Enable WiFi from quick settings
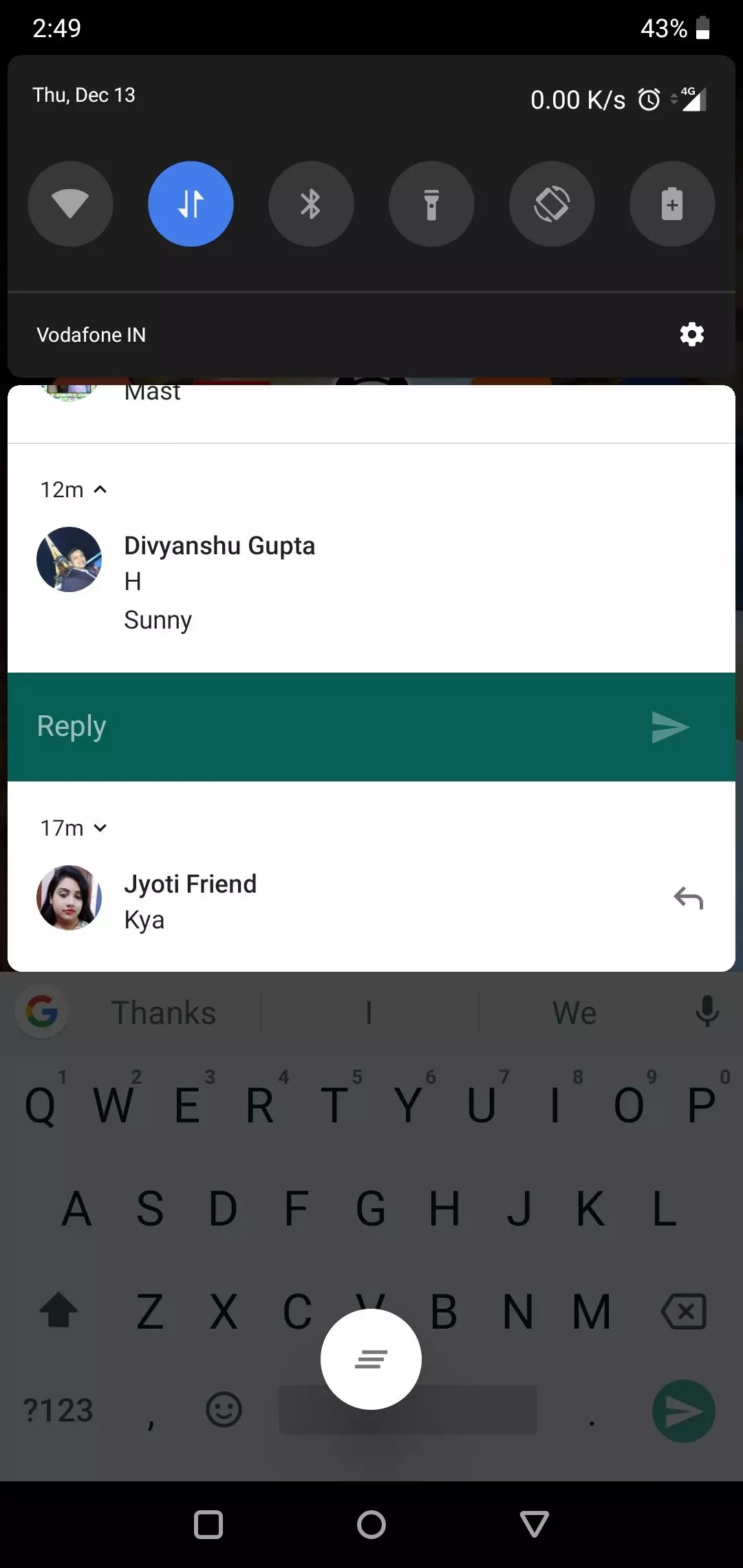Screen dimensions: 743x1568 click(70, 204)
